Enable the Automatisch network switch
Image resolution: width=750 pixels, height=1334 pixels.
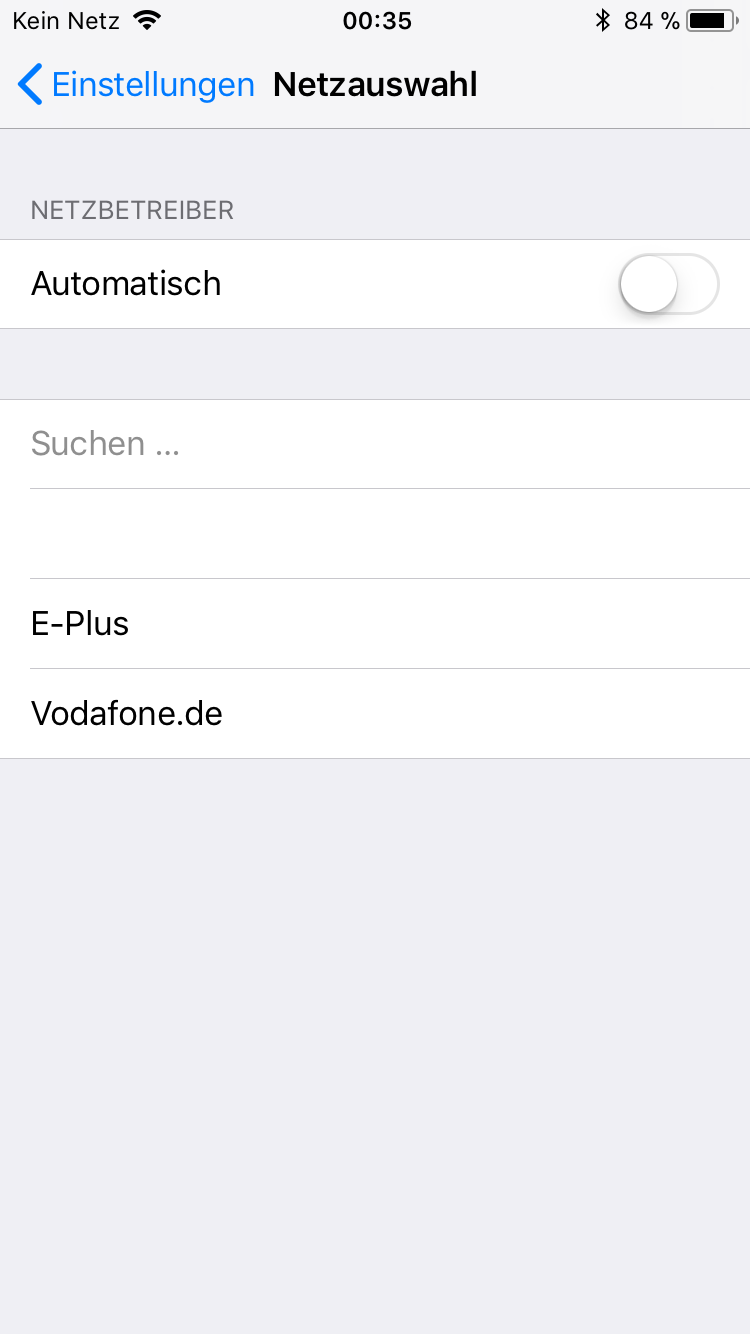point(668,284)
